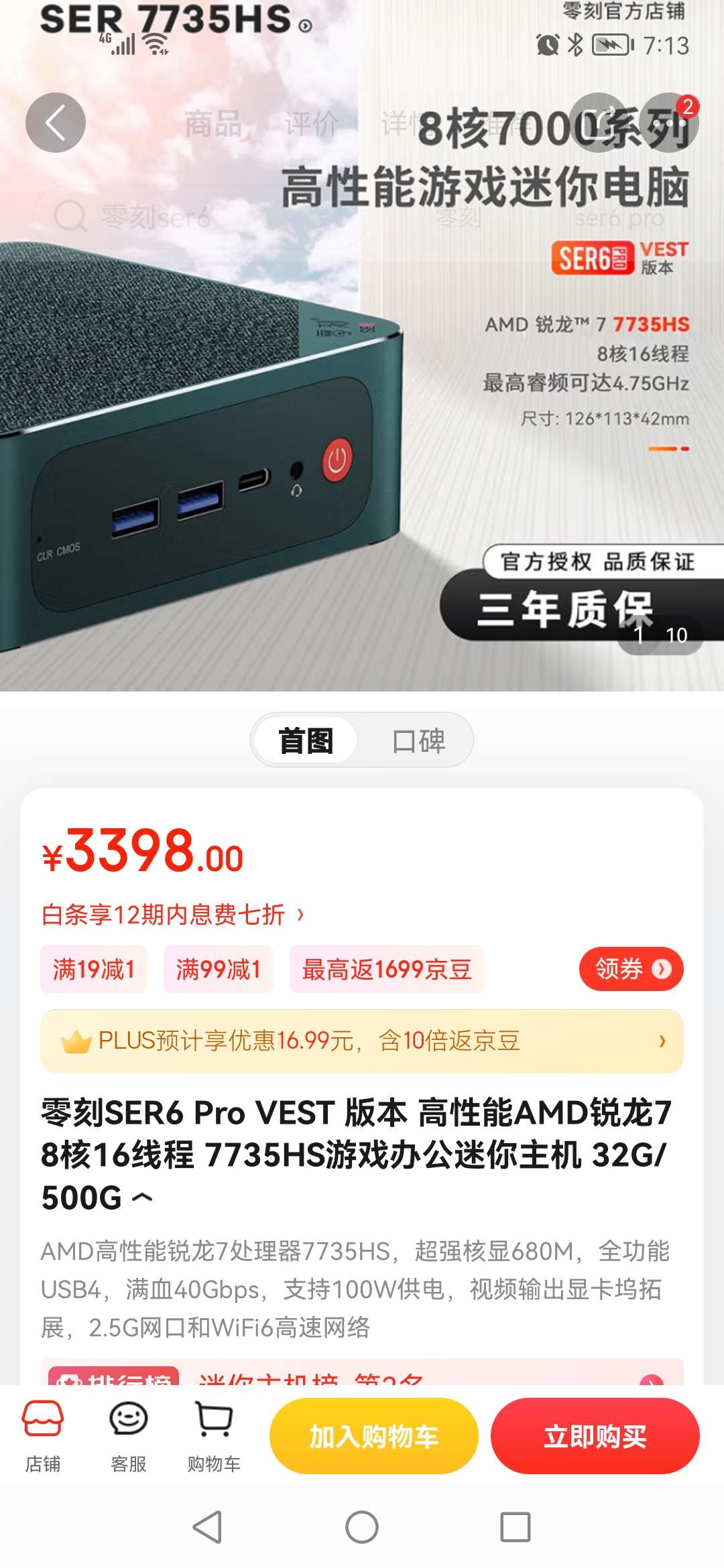Open recent apps from the navigation bar
This screenshot has width=724, height=1568.
coord(516,1527)
